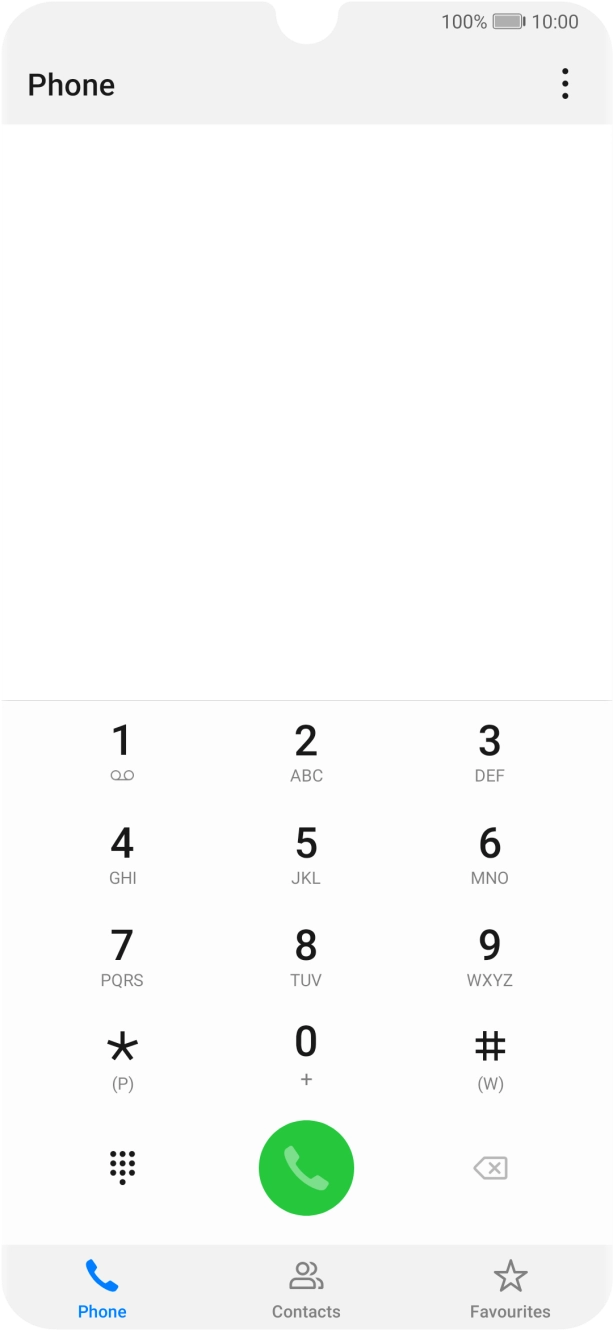Hide the dialpad with the keypad icon
Image resolution: width=613 pixels, height=1330 pixels.
tap(122, 1167)
